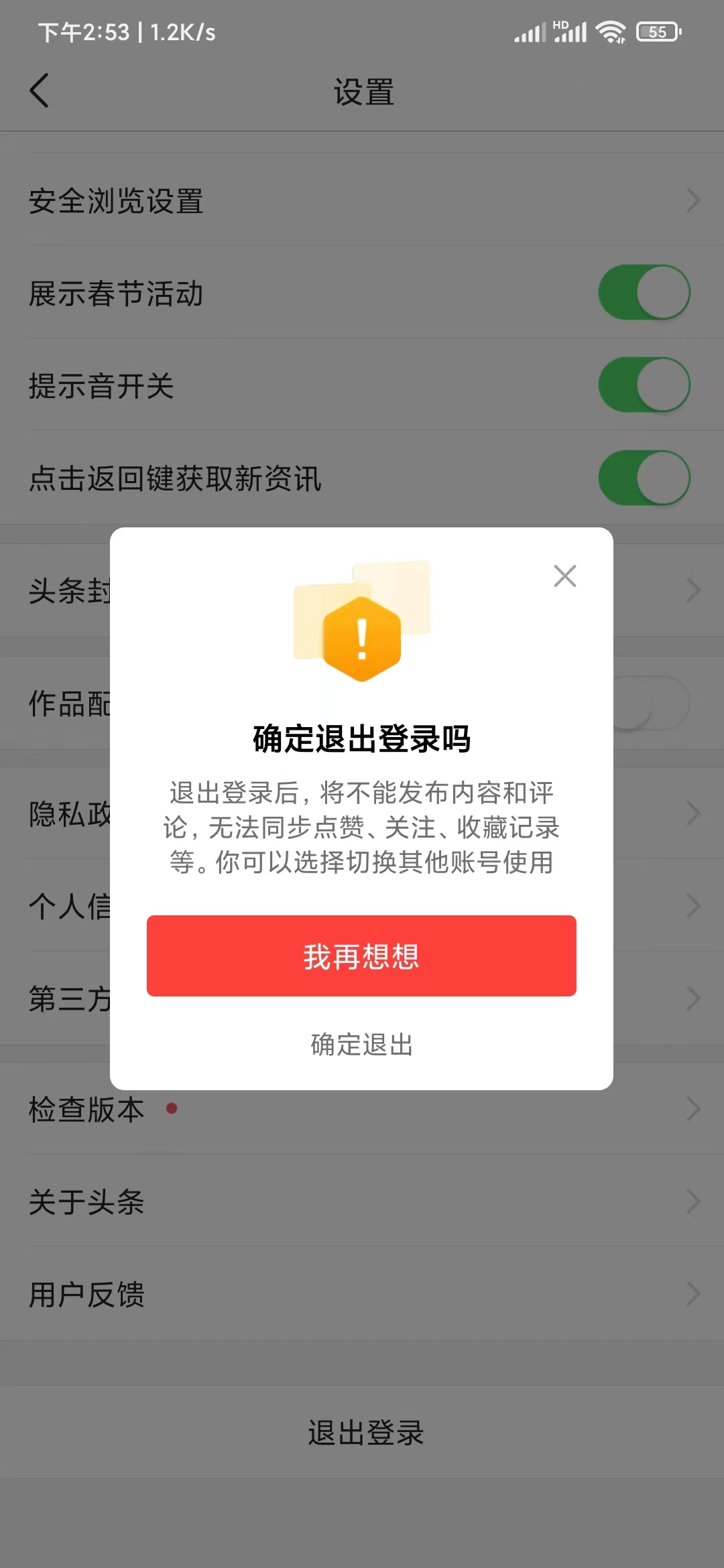This screenshot has width=724, height=1568.
Task: Confirm logout with 确定退出
Action: point(361,1044)
